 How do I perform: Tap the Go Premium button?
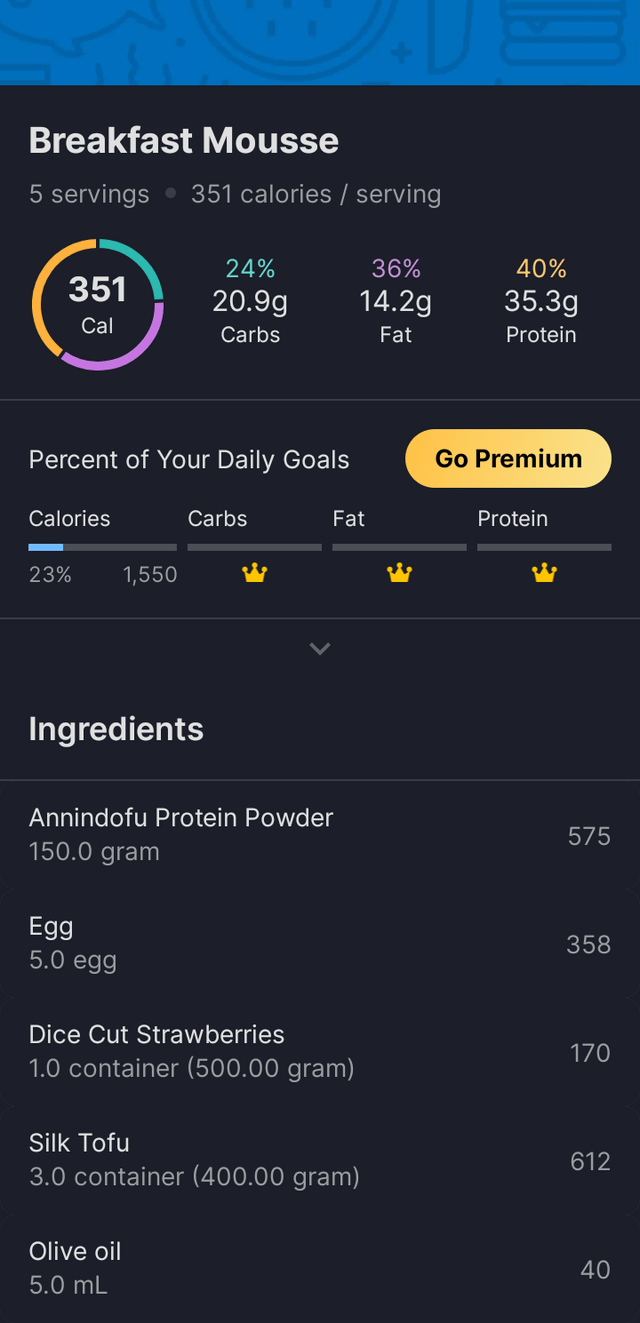pos(508,459)
